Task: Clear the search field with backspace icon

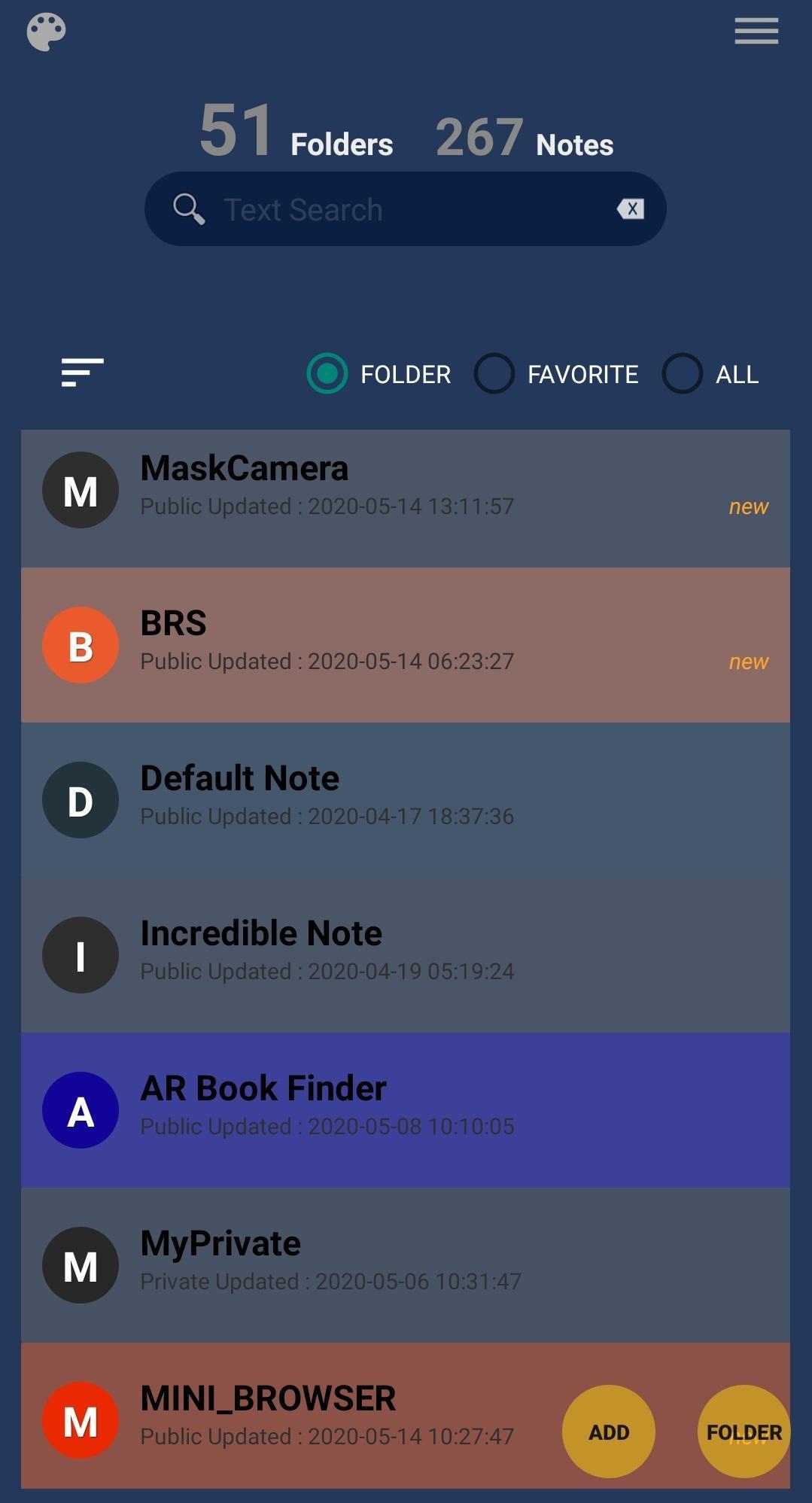Action: (x=630, y=208)
